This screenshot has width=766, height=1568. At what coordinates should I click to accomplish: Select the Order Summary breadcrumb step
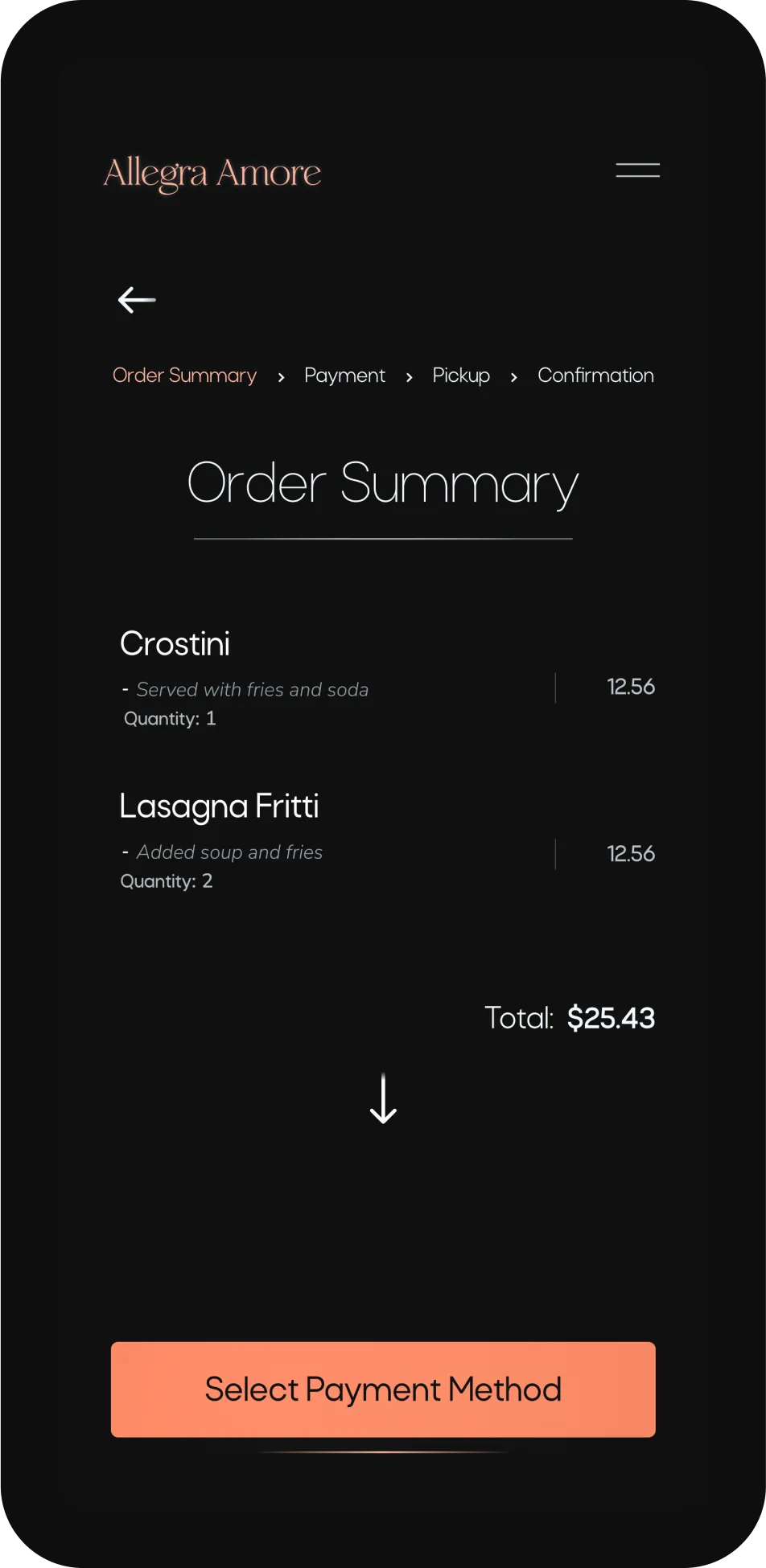tap(184, 376)
